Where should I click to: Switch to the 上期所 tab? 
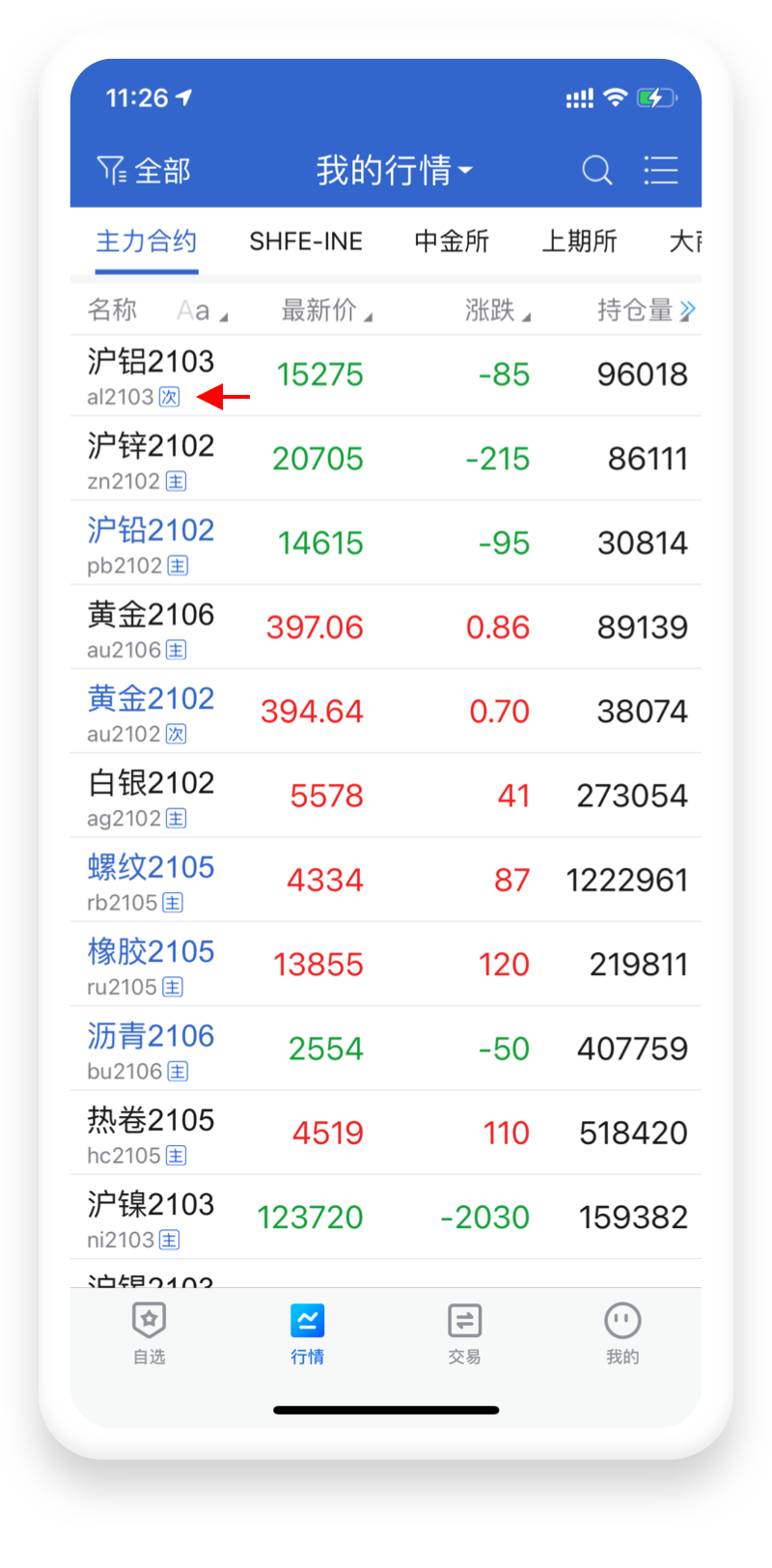tap(579, 241)
